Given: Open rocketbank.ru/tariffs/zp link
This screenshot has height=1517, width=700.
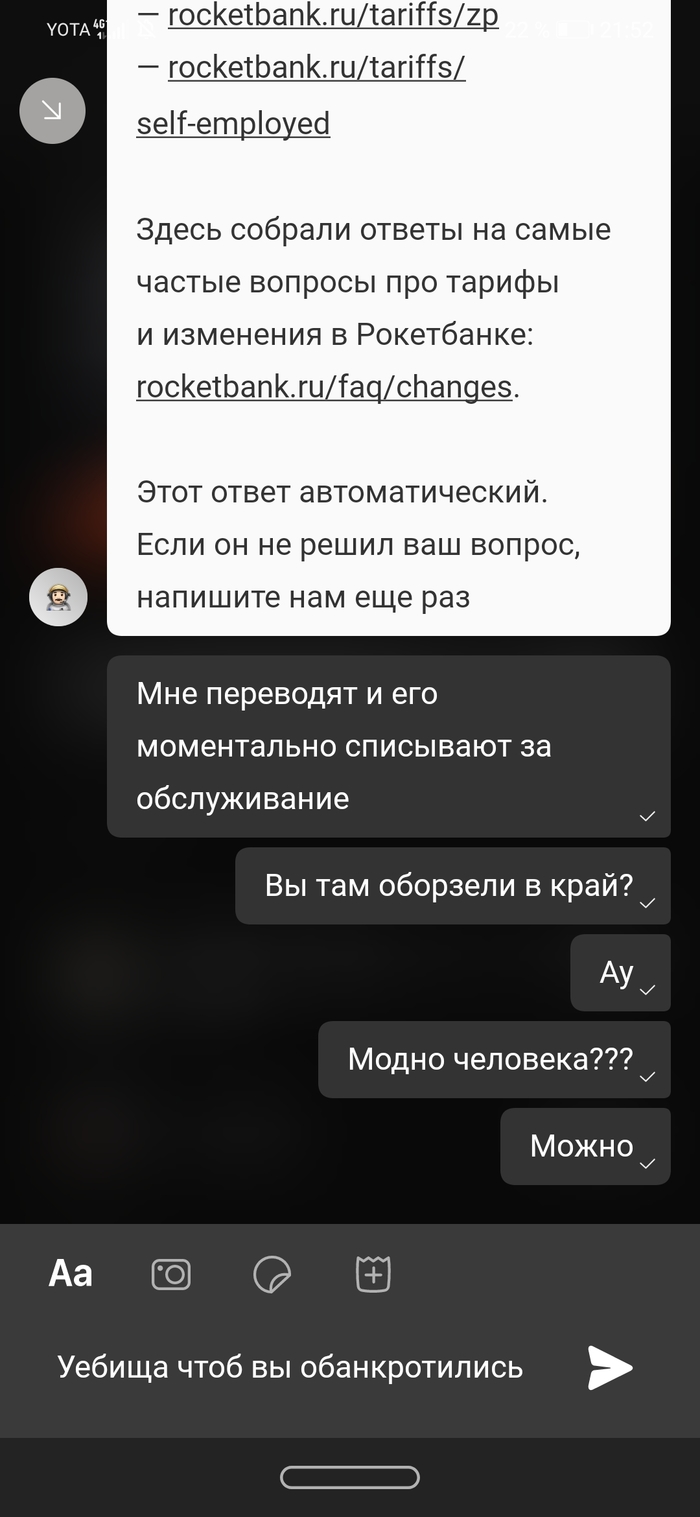Looking at the screenshot, I should click(x=333, y=16).
